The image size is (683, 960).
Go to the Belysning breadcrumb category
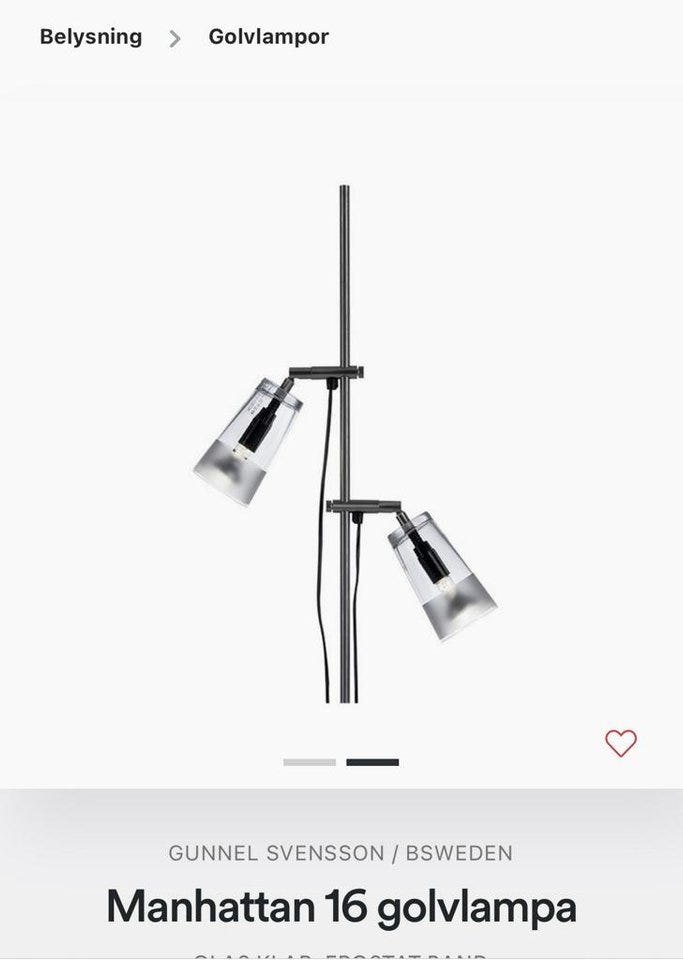point(91,38)
